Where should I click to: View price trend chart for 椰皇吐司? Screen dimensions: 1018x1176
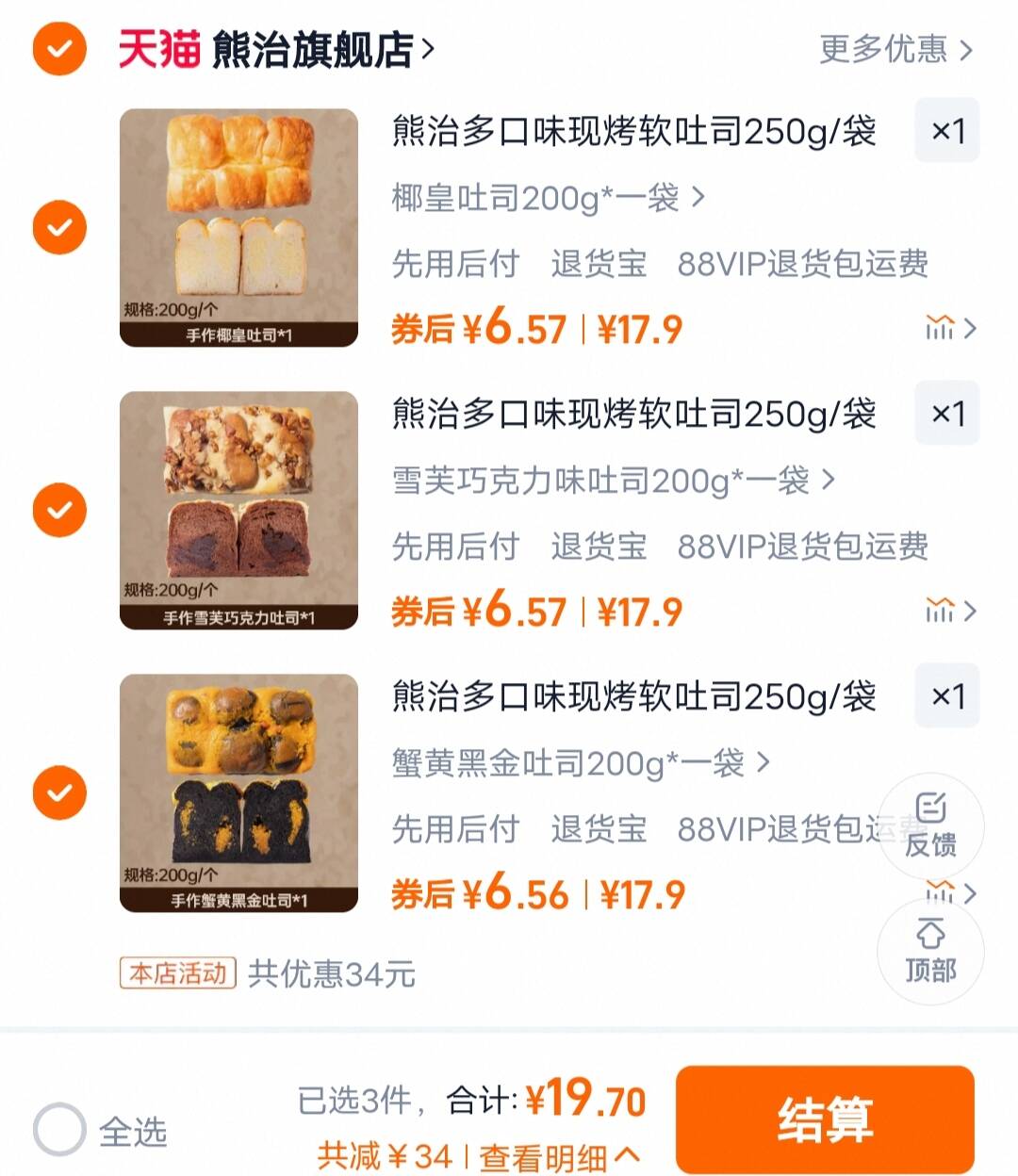coord(948,328)
